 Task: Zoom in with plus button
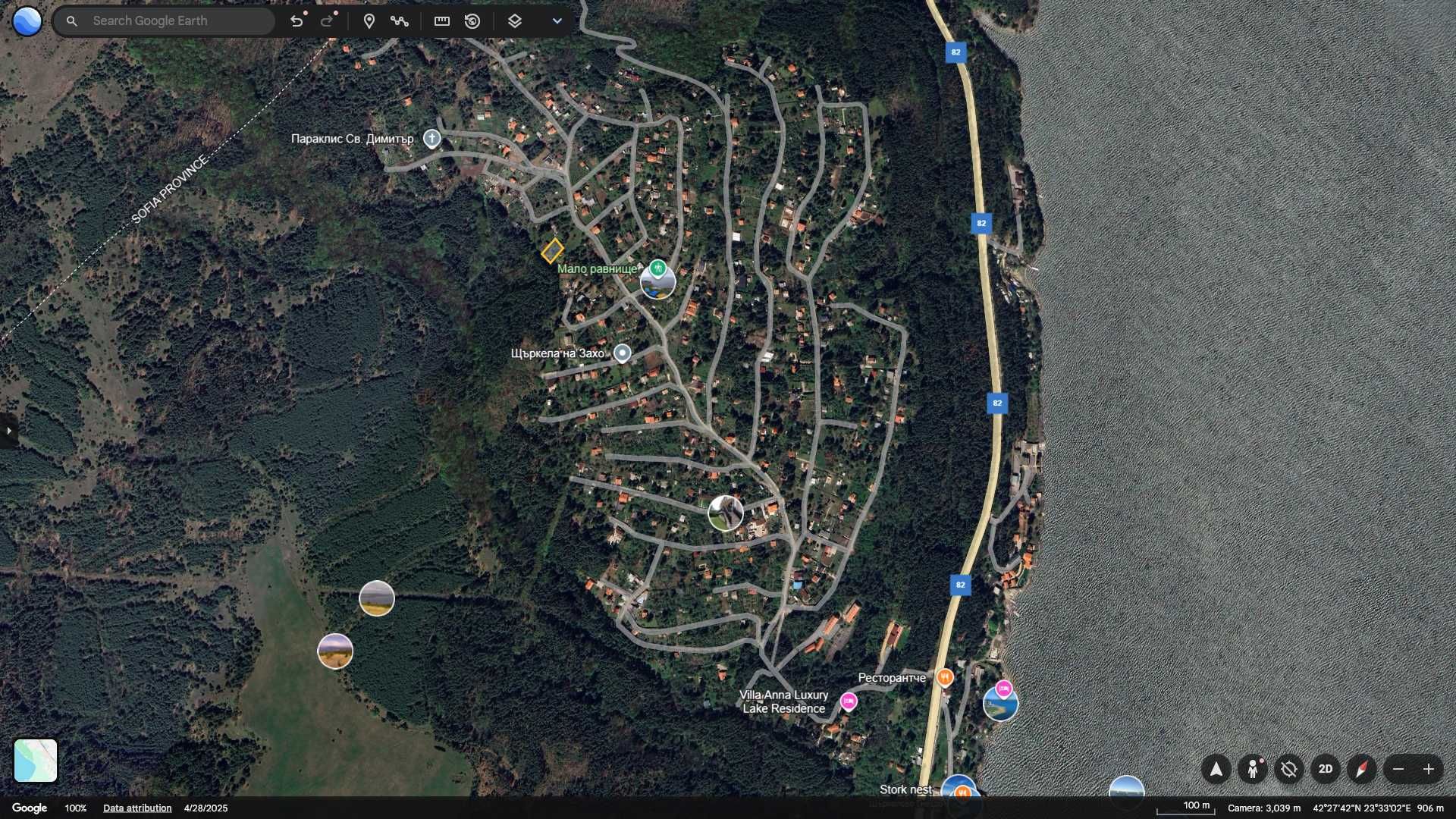coord(1429,769)
